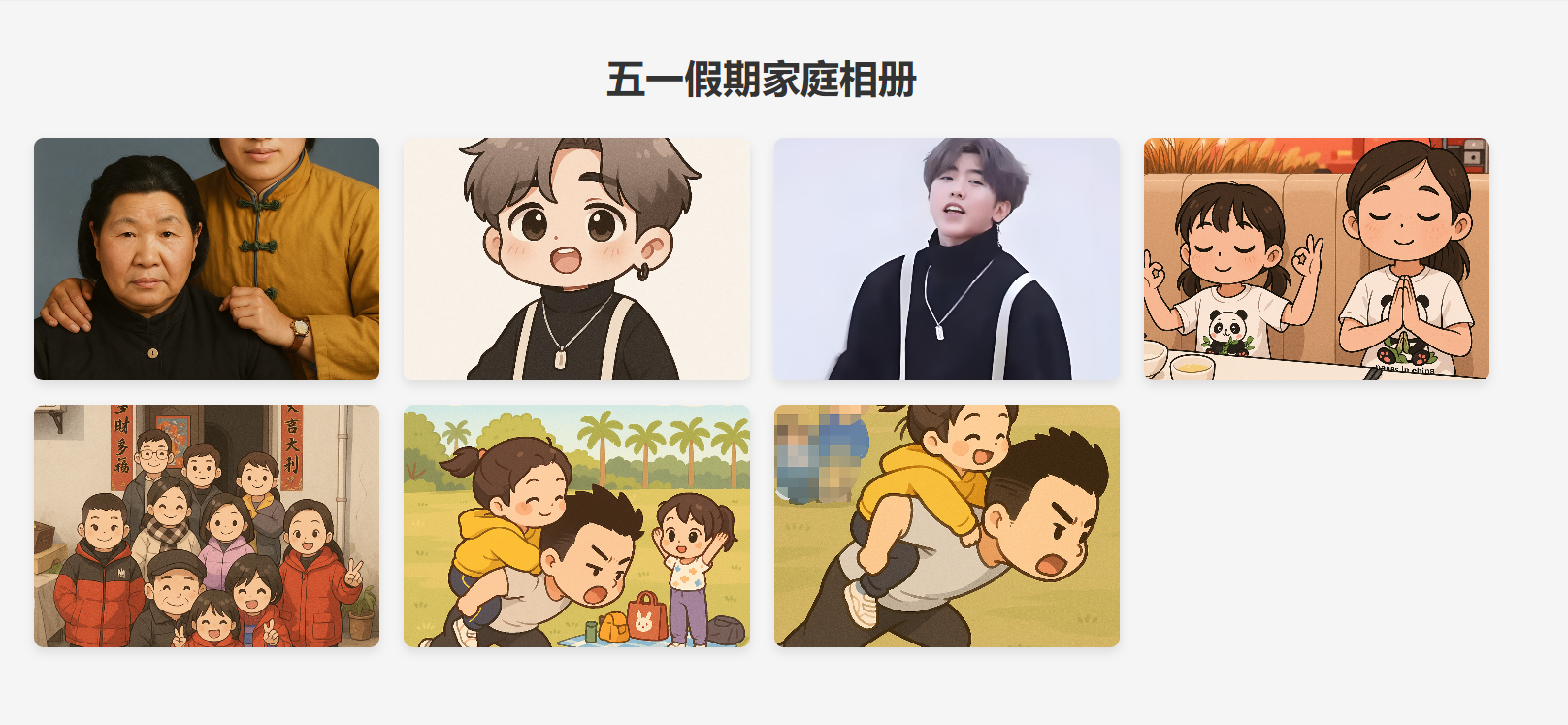The width and height of the screenshot is (1568, 725).
Task: Open the chibi boy with gray hair
Action: click(x=576, y=259)
